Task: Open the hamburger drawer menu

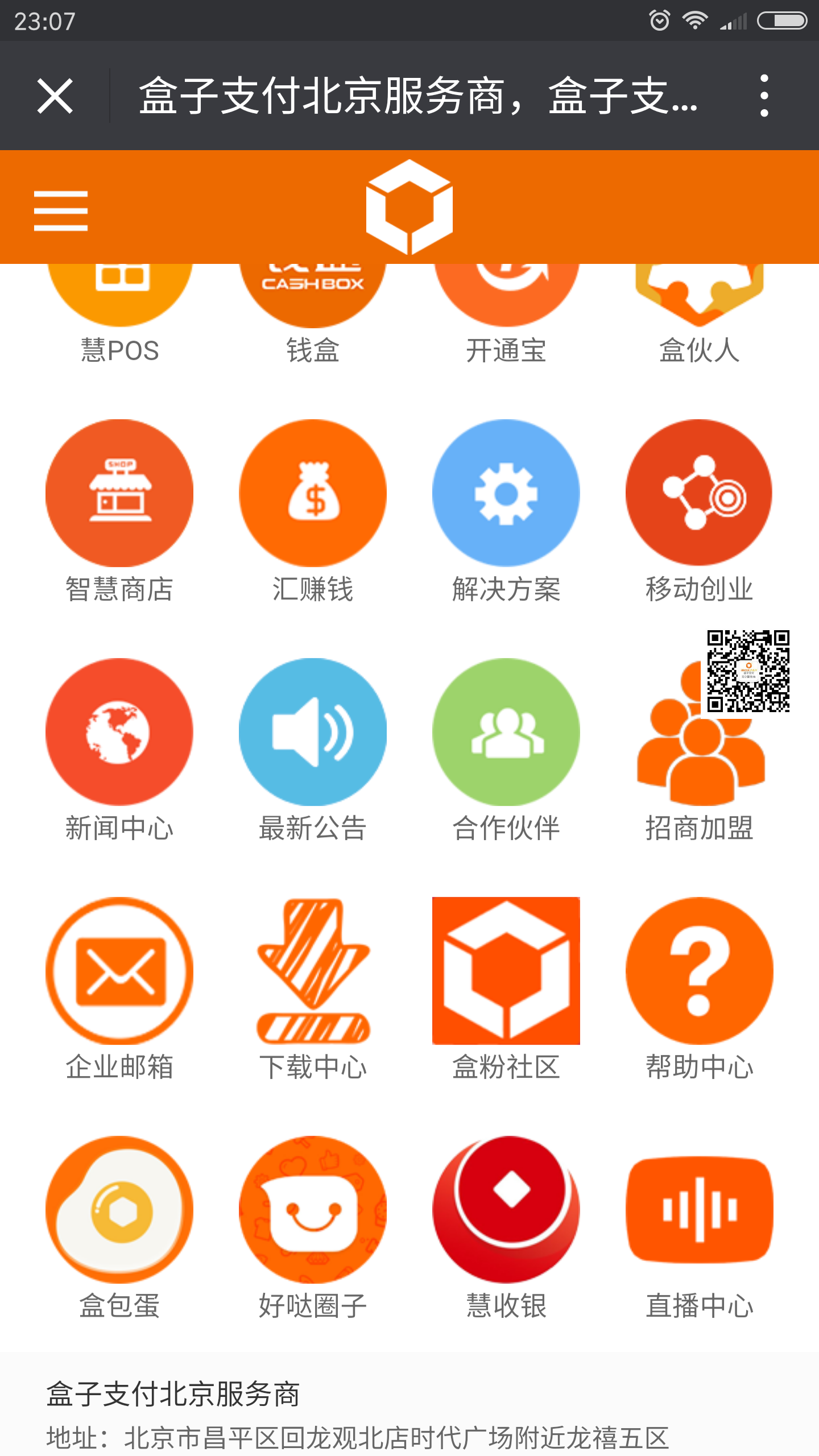Action: (61, 211)
